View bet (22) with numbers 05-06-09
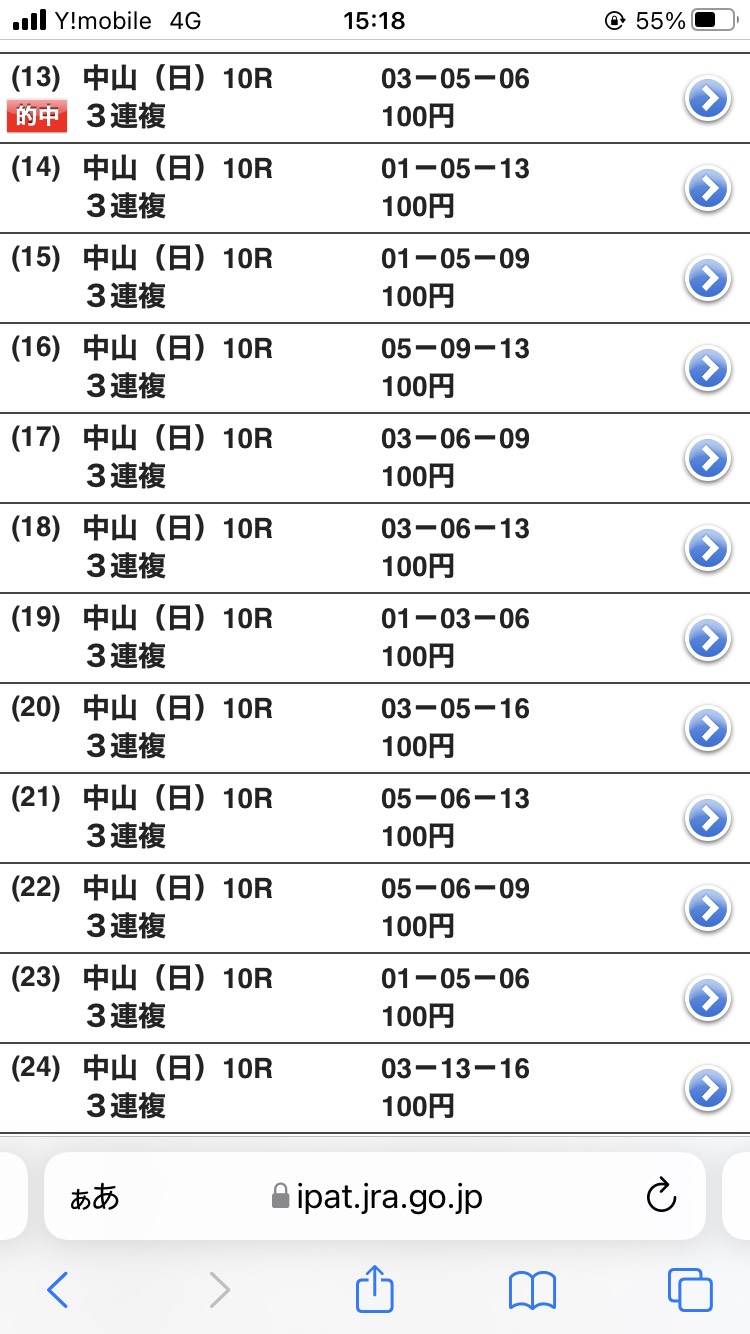 [x=708, y=909]
